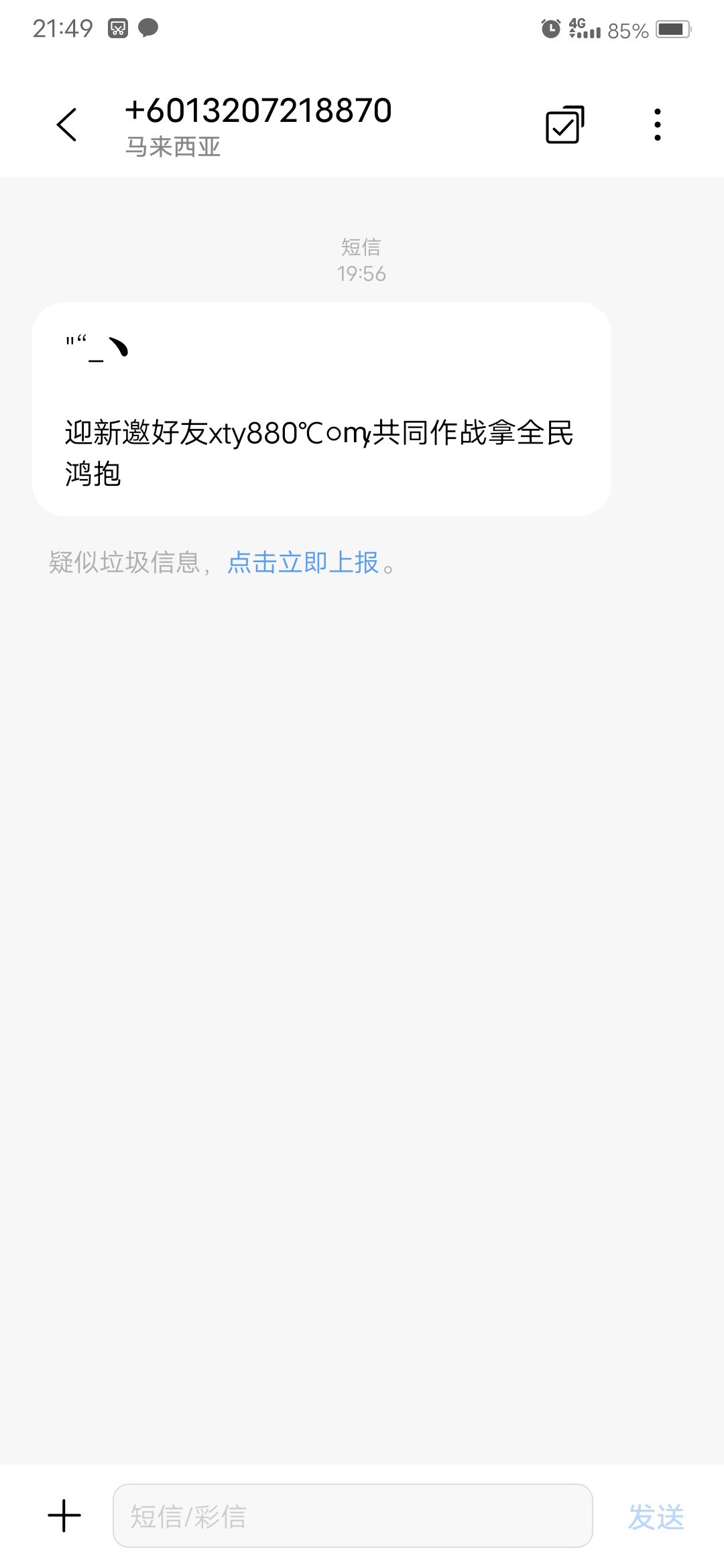Image resolution: width=724 pixels, height=1568 pixels.
Task: Go back from the +6013207218870 conversation
Action: coord(66,125)
